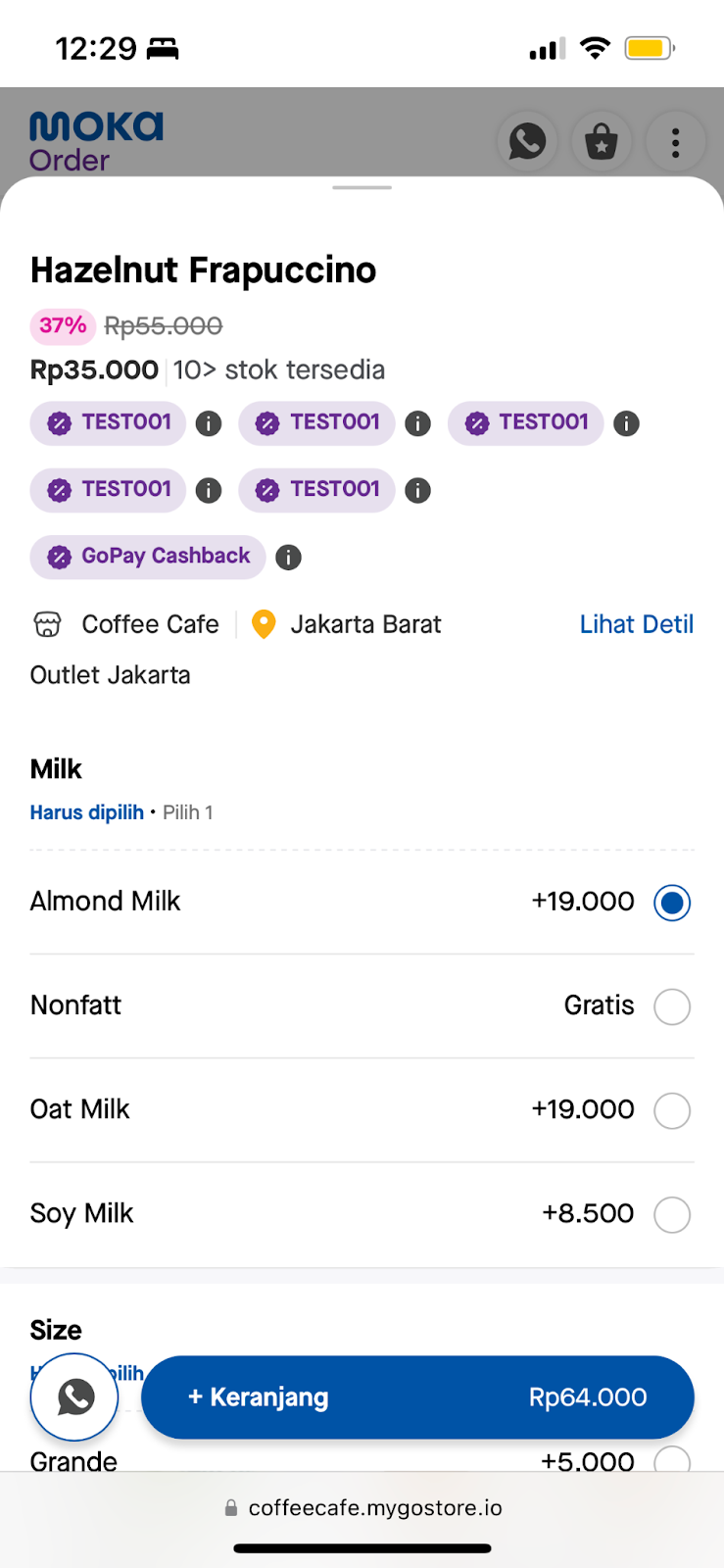
Task: Select the Nonfatt milk option
Action: click(x=672, y=1006)
